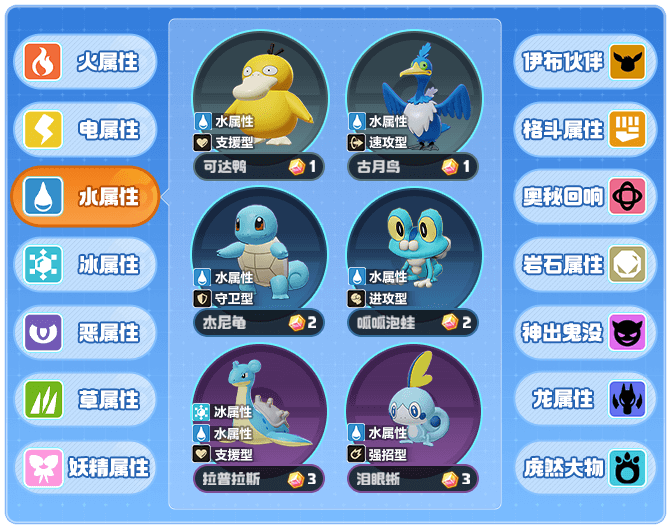Select the 泪眼蜥 card
This screenshot has width=672, height=530.
coord(413,413)
